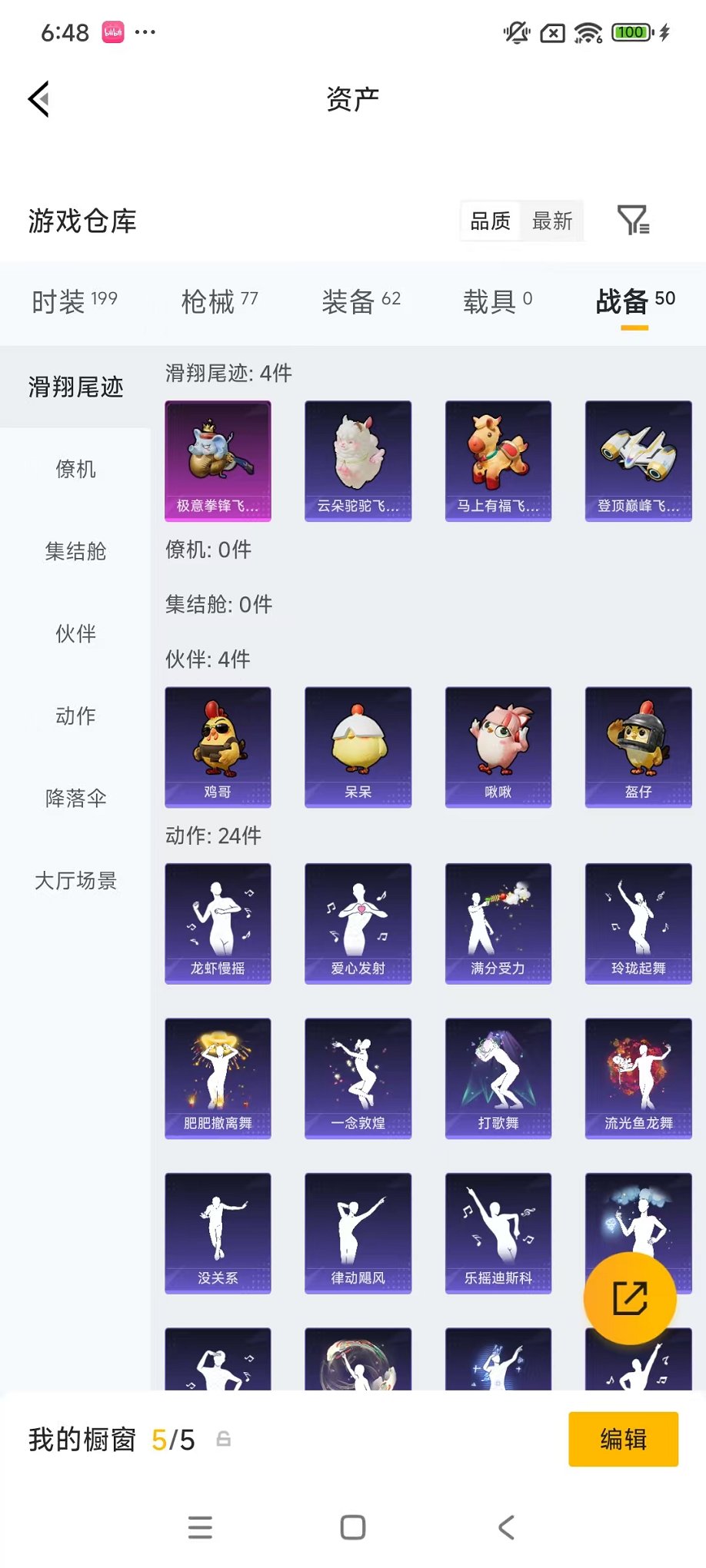706x1568 pixels.
Task: Open Android recent apps
Action: click(200, 1527)
